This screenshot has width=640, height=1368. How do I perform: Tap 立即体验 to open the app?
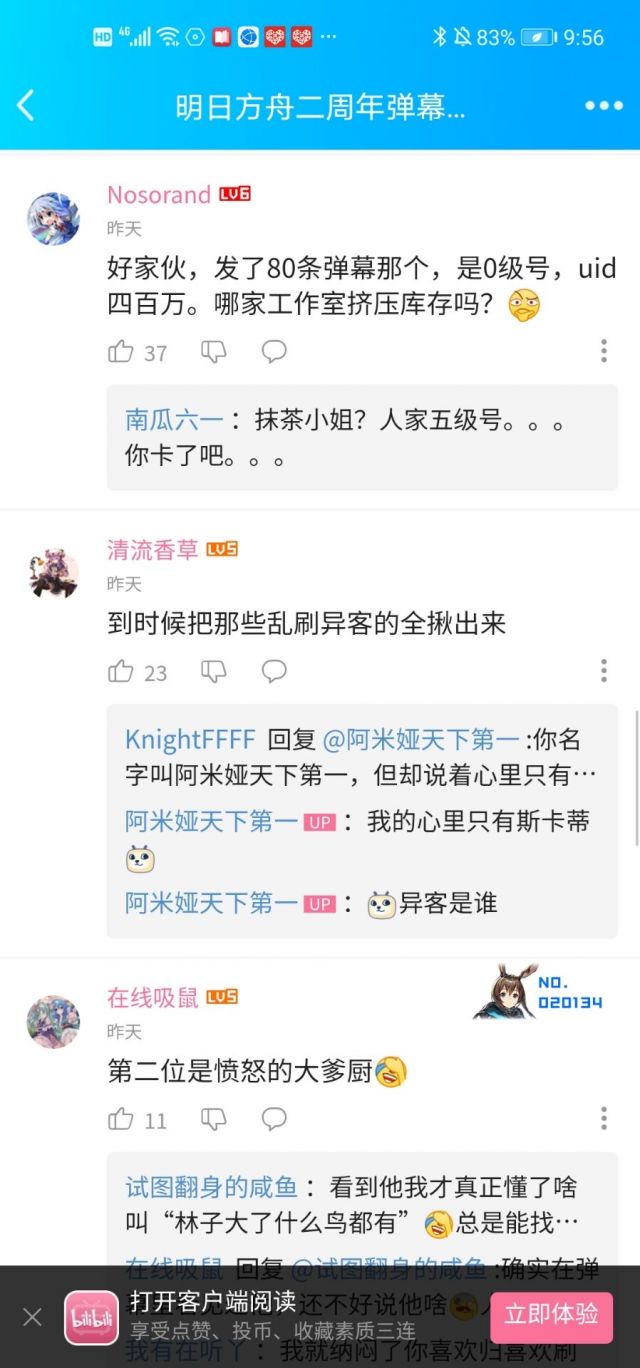point(551,1314)
